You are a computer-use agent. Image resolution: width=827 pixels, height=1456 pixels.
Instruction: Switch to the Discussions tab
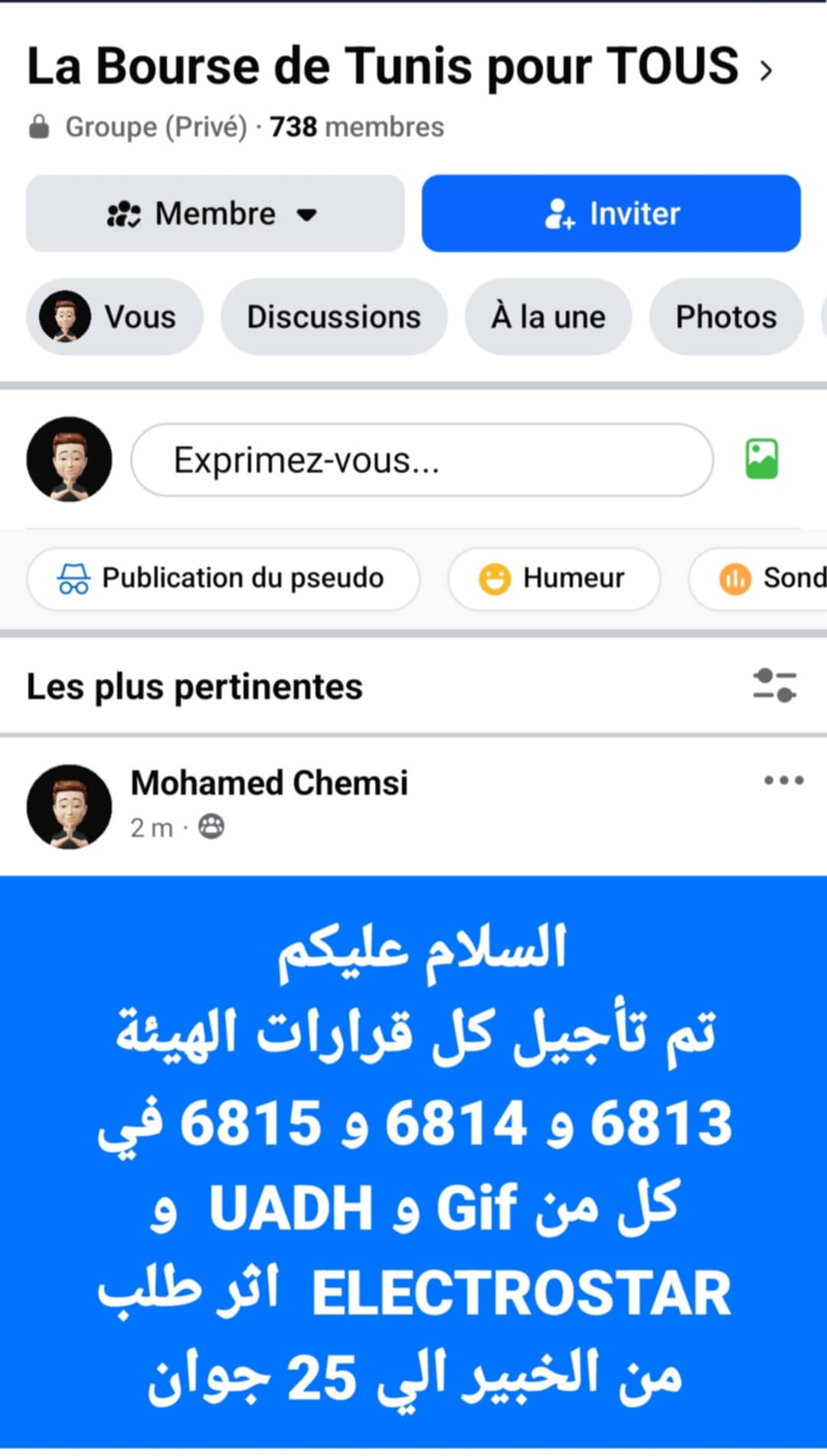pos(334,317)
